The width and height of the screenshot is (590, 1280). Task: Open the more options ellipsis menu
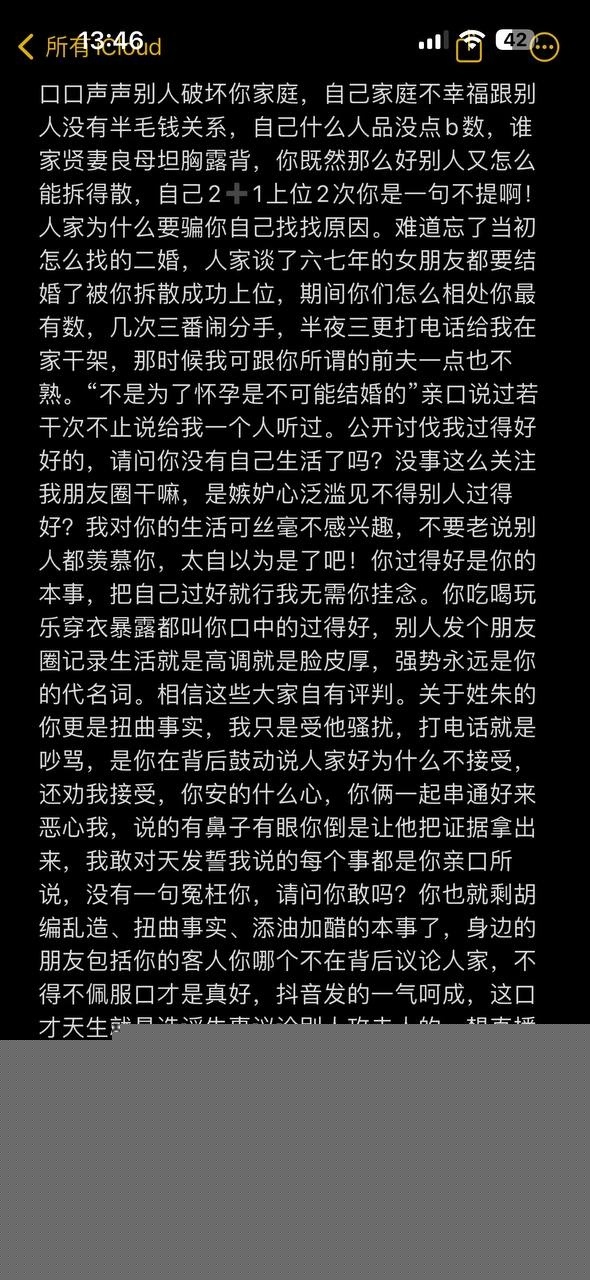click(545, 46)
